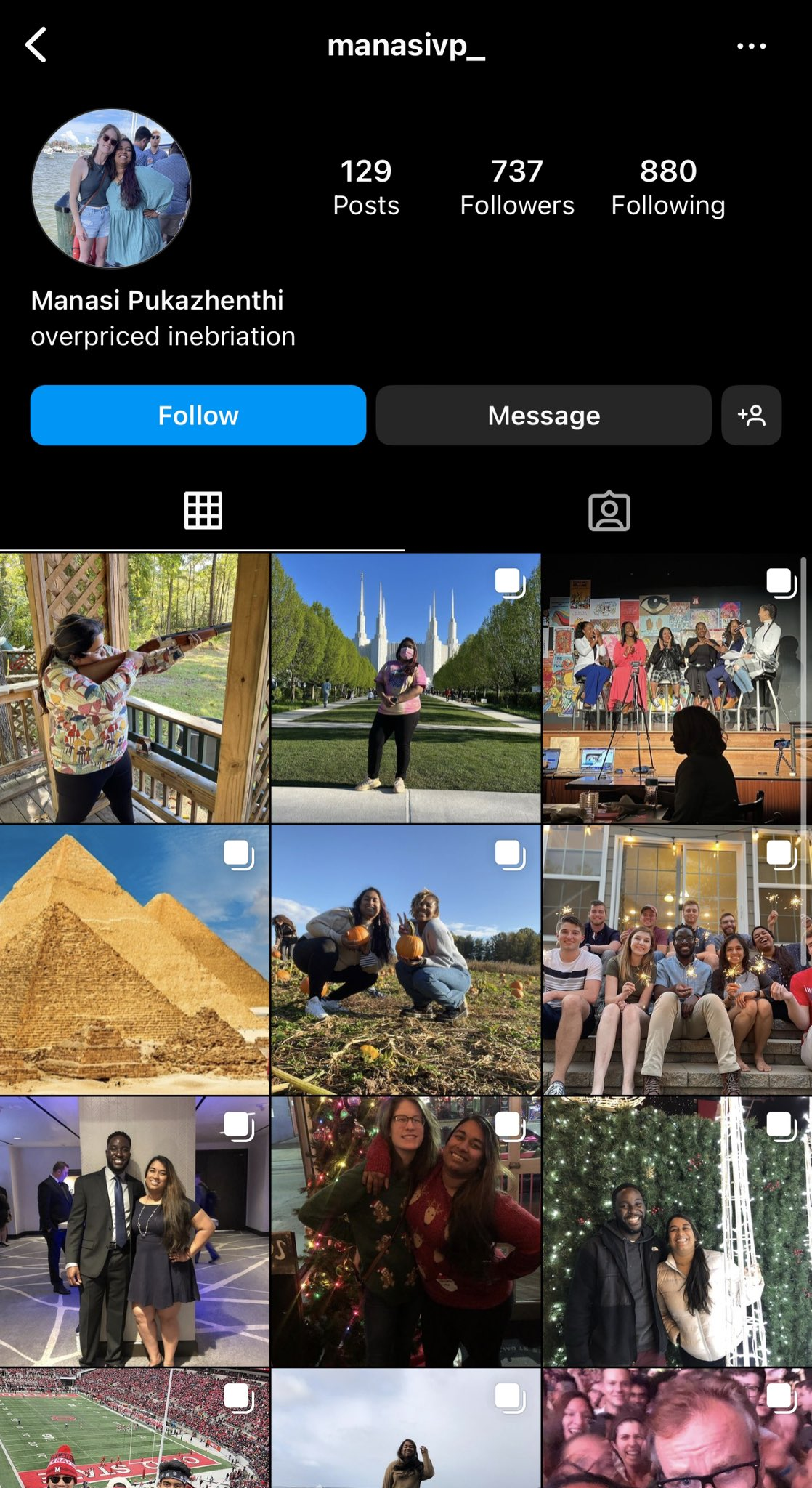View the 880 Following list
The height and width of the screenshot is (1488, 812).
(x=668, y=187)
